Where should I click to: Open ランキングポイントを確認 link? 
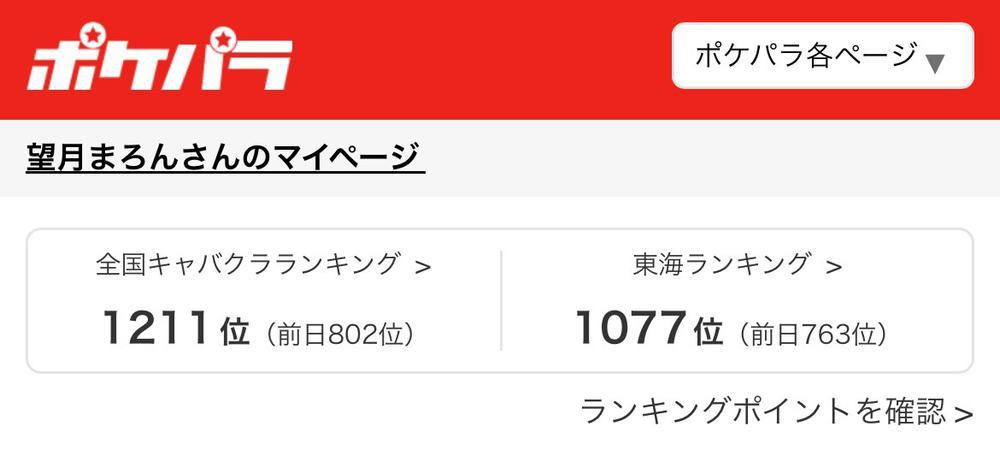(x=776, y=411)
